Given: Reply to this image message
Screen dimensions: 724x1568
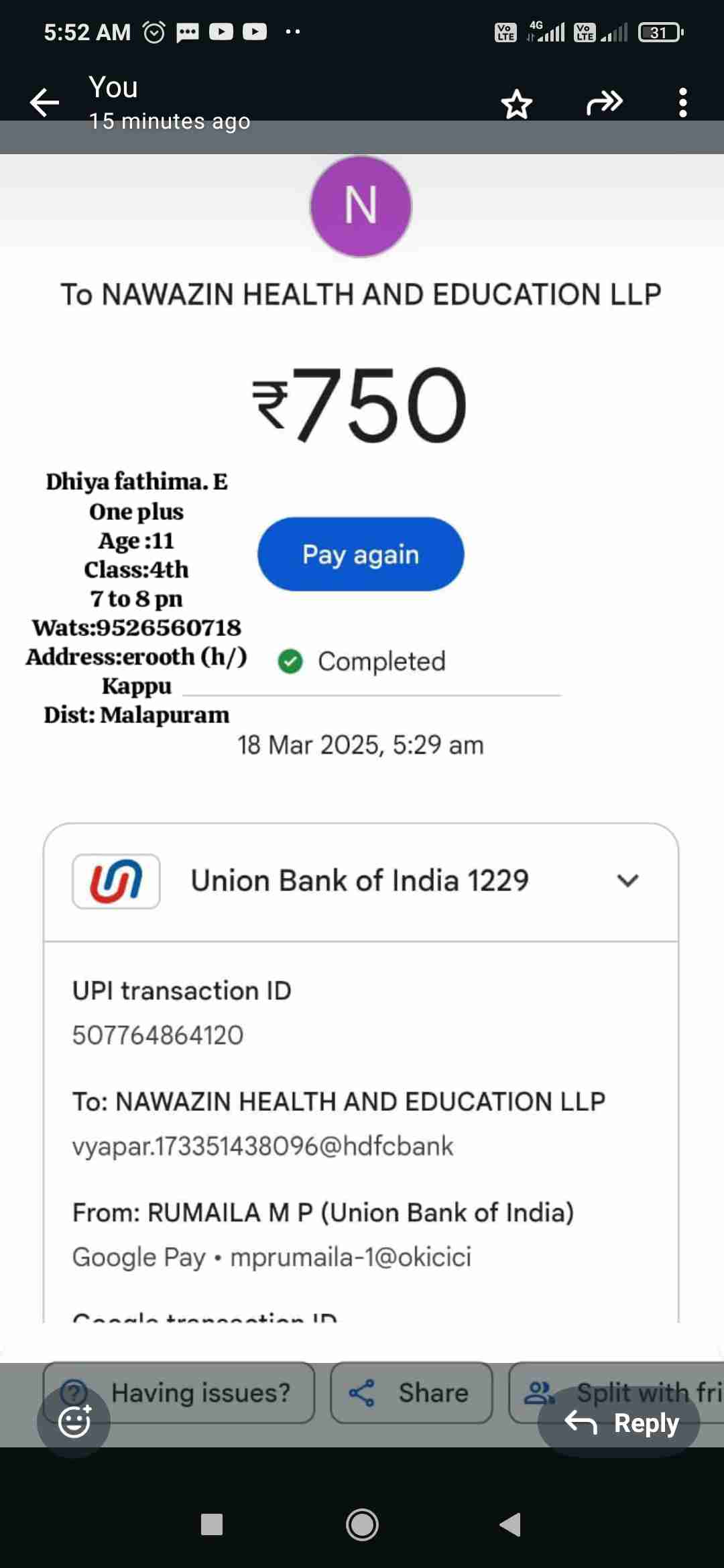Looking at the screenshot, I should coord(620,1422).
